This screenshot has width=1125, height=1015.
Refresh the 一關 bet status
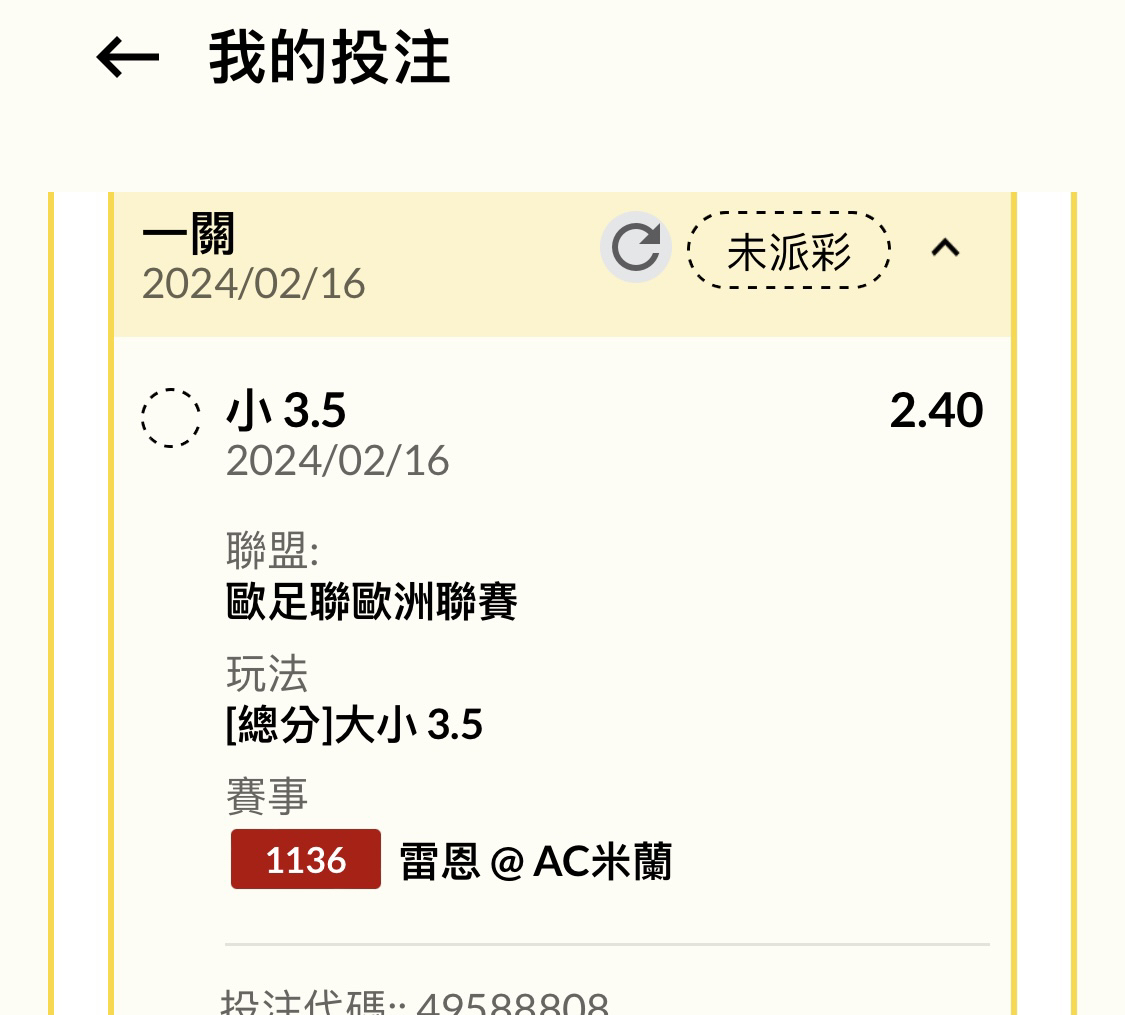click(x=635, y=248)
